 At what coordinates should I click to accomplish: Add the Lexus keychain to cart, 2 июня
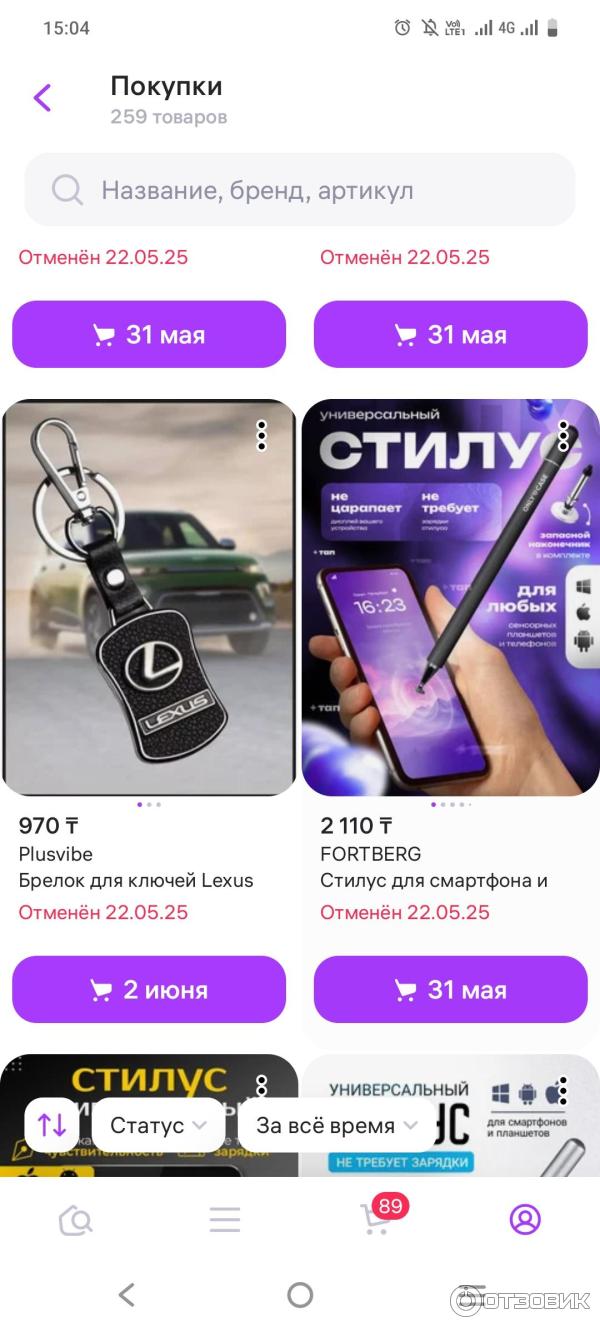click(x=149, y=990)
